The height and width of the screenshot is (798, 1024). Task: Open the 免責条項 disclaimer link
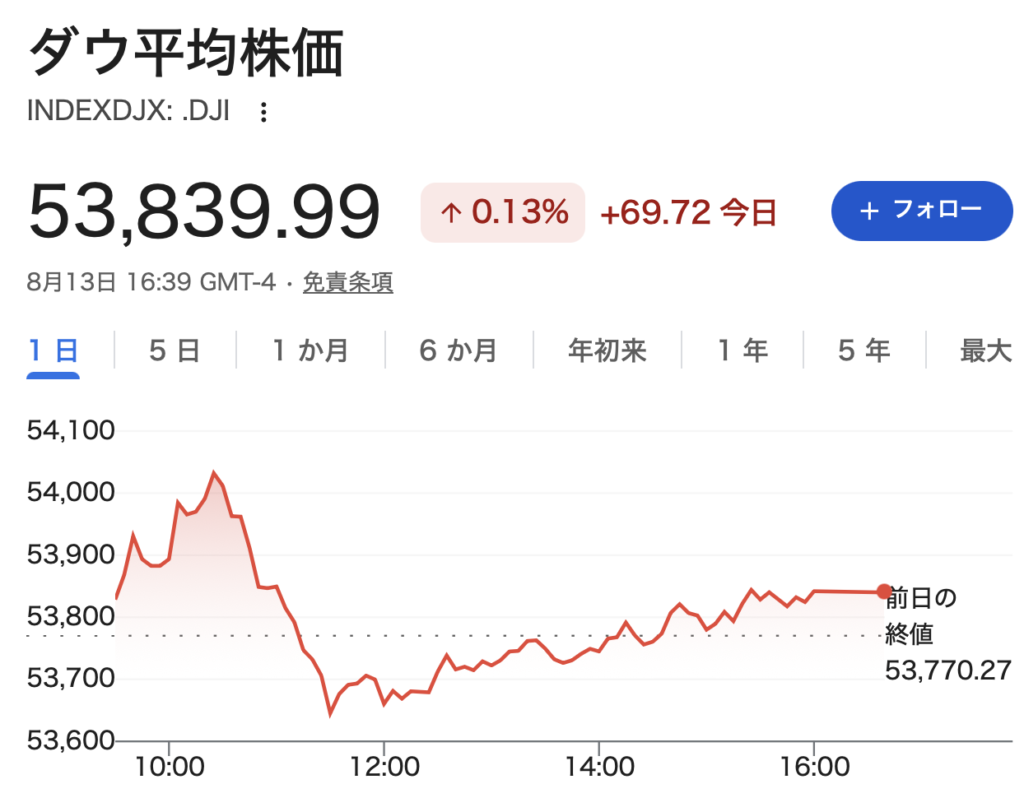(347, 282)
